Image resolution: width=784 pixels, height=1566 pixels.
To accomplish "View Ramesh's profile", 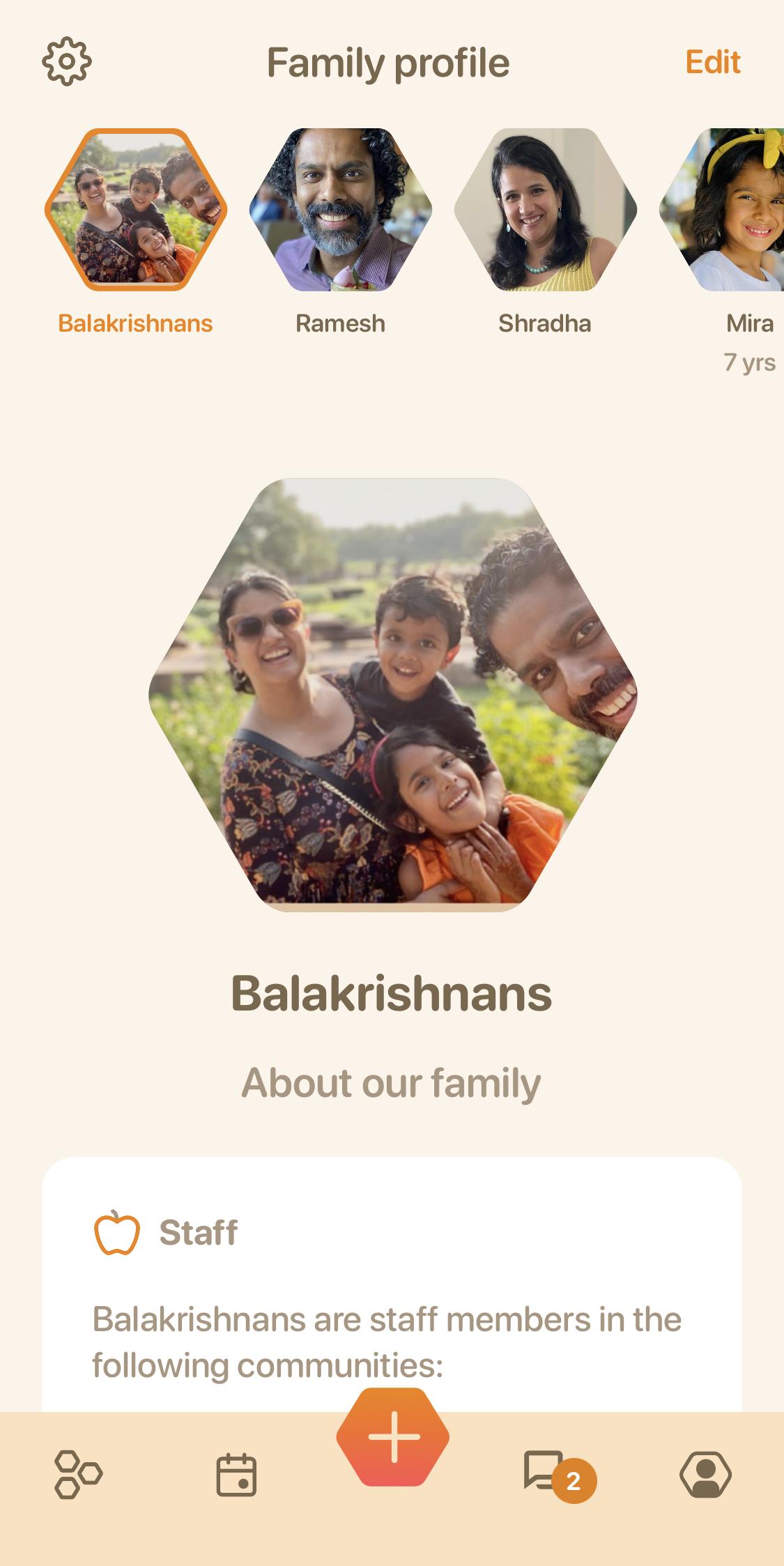I will (340, 210).
